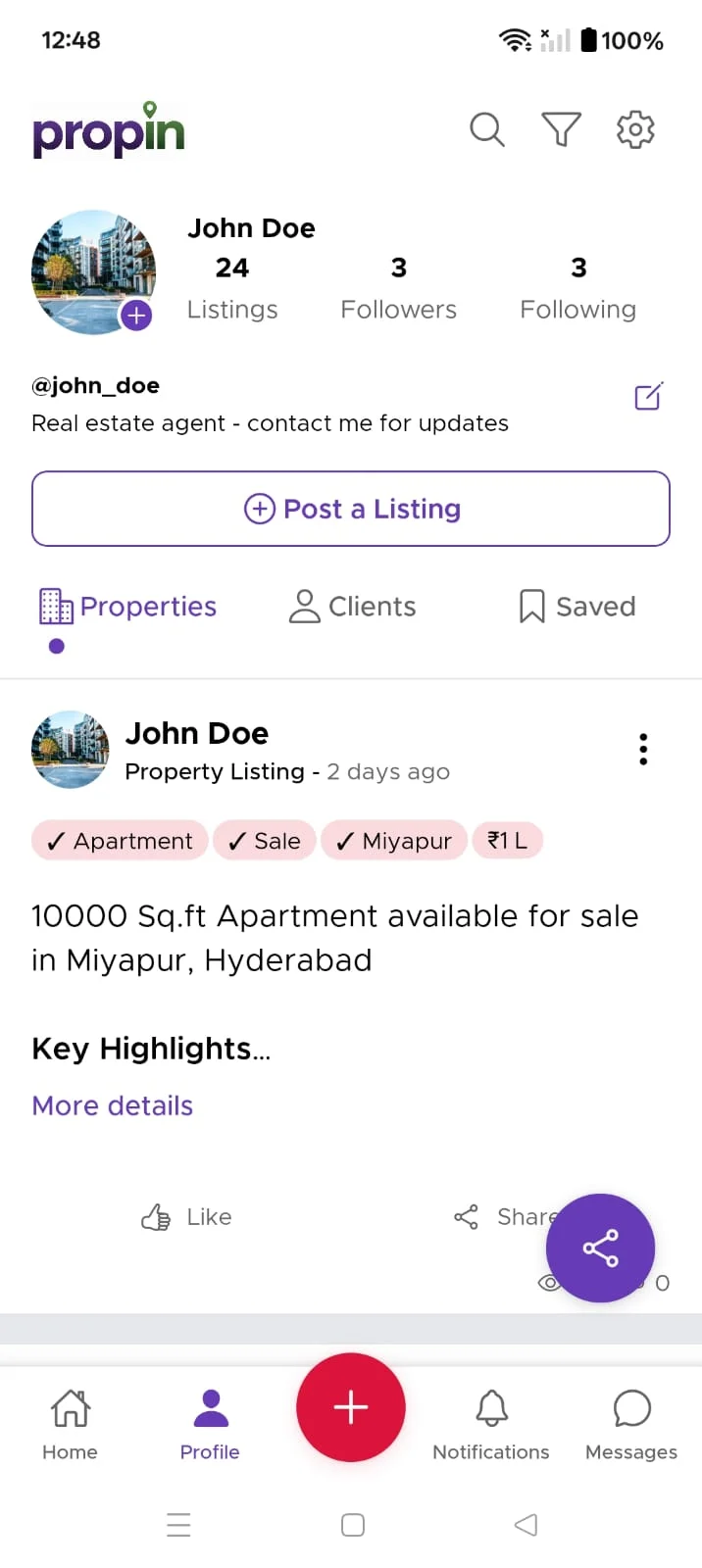View the Following list
The width and height of the screenshot is (702, 1568).
(578, 289)
